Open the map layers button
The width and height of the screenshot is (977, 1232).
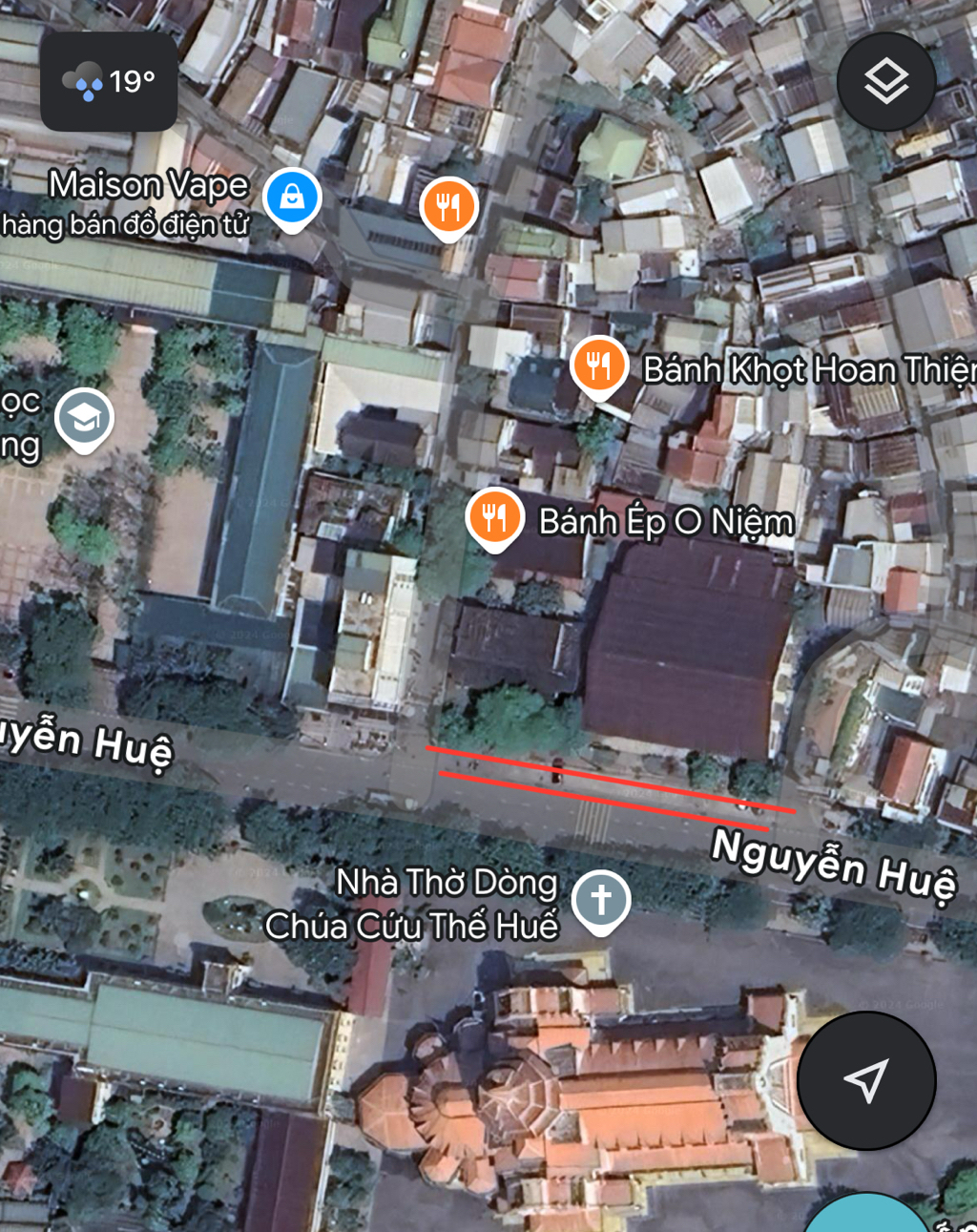tap(885, 81)
